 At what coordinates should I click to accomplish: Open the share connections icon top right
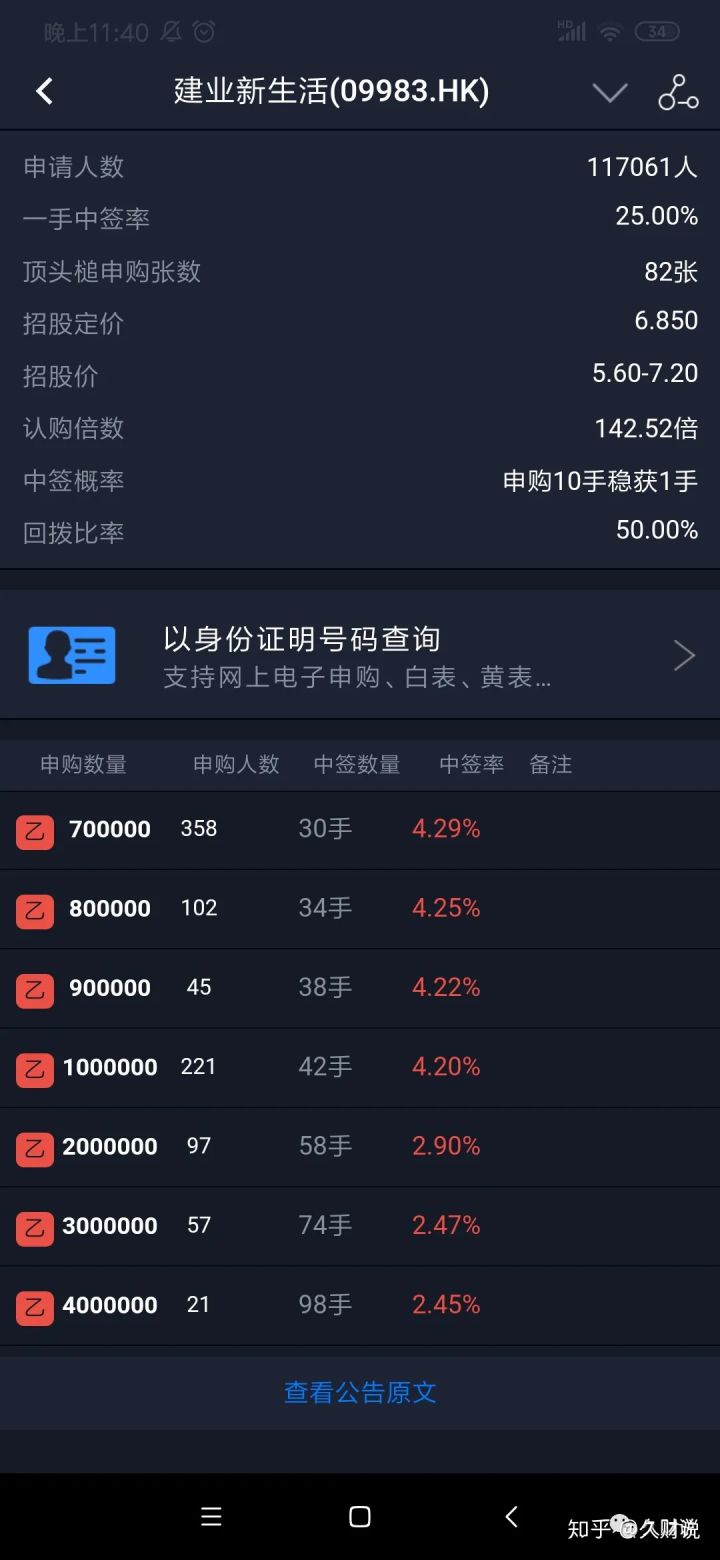pyautogui.click(x=678, y=90)
